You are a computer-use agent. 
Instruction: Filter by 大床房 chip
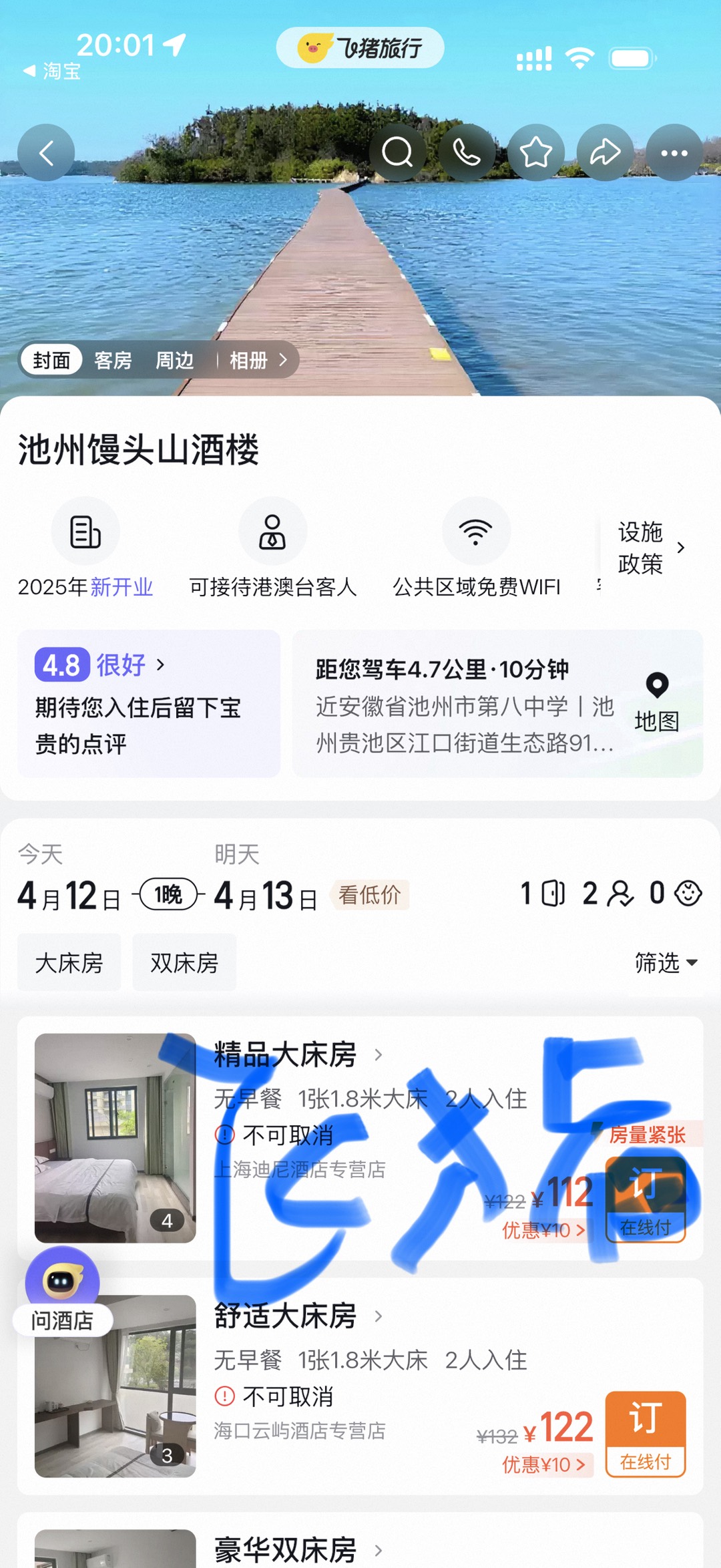point(69,962)
